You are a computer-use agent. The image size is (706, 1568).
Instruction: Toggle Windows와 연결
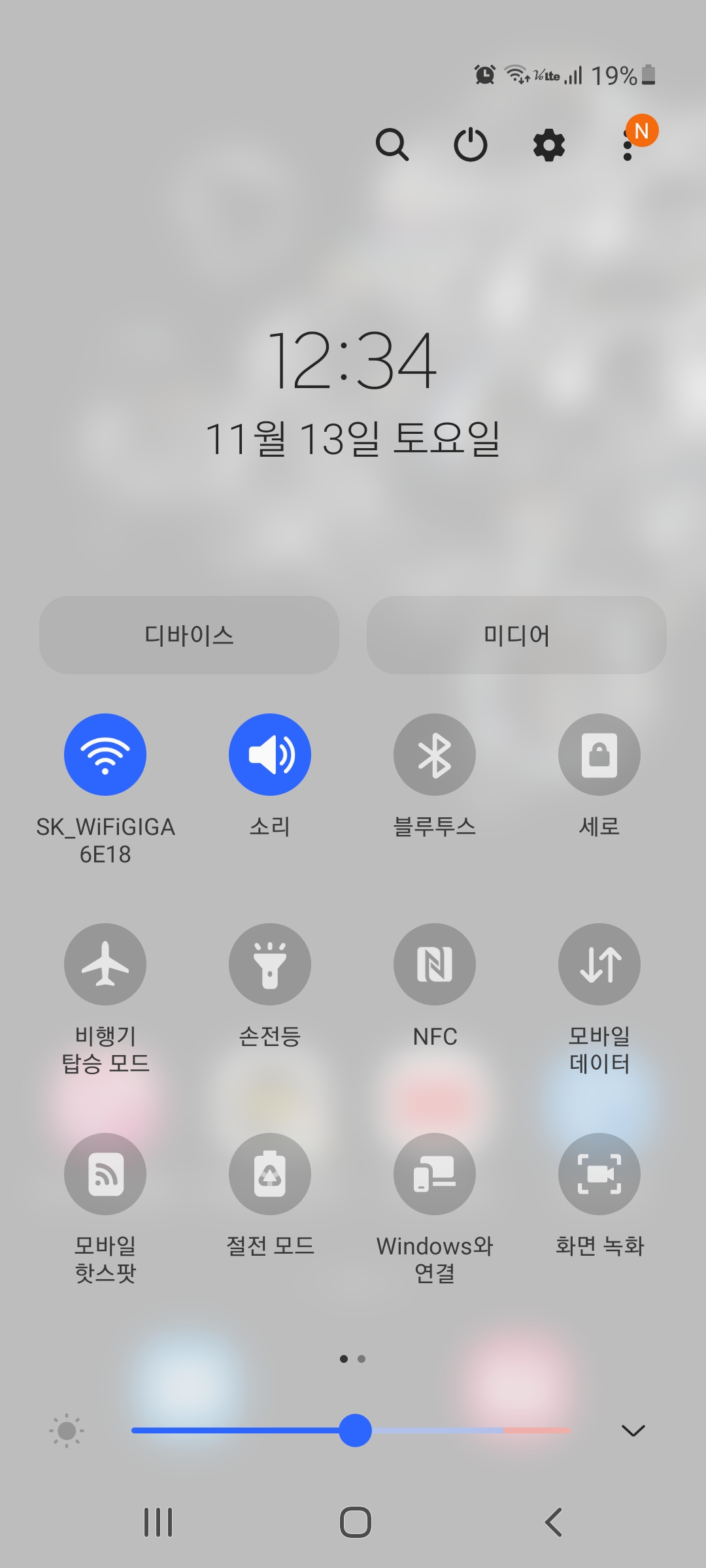coord(435,1174)
